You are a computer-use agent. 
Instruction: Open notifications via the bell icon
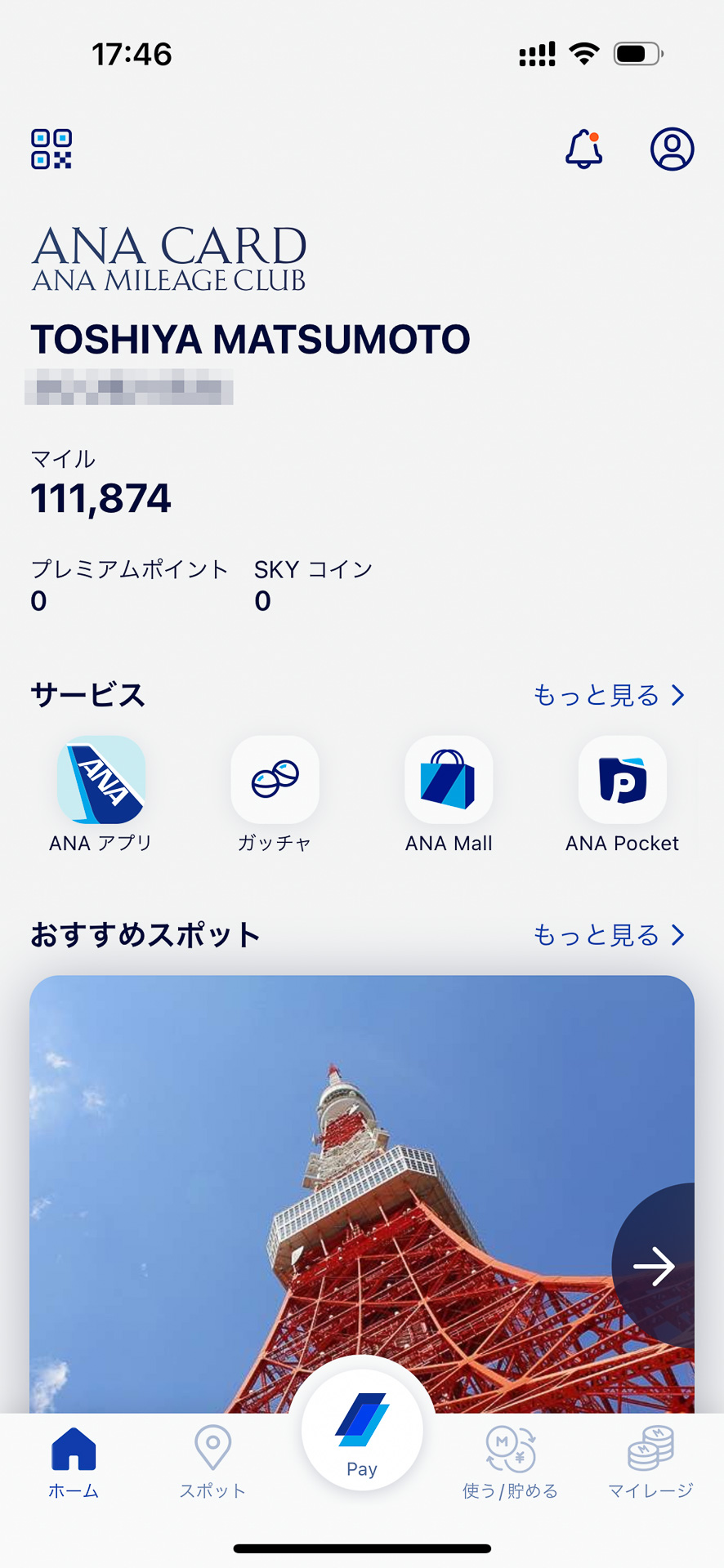[583, 149]
